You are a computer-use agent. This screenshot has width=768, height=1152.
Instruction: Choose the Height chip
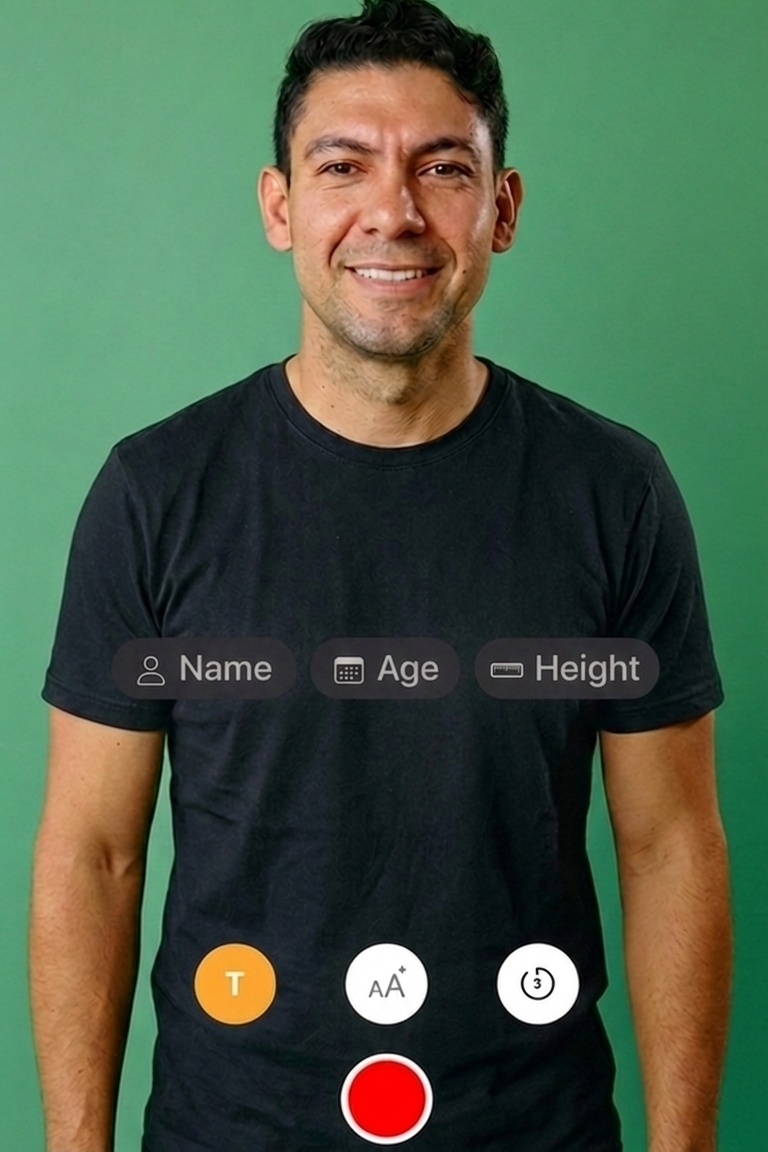click(566, 669)
